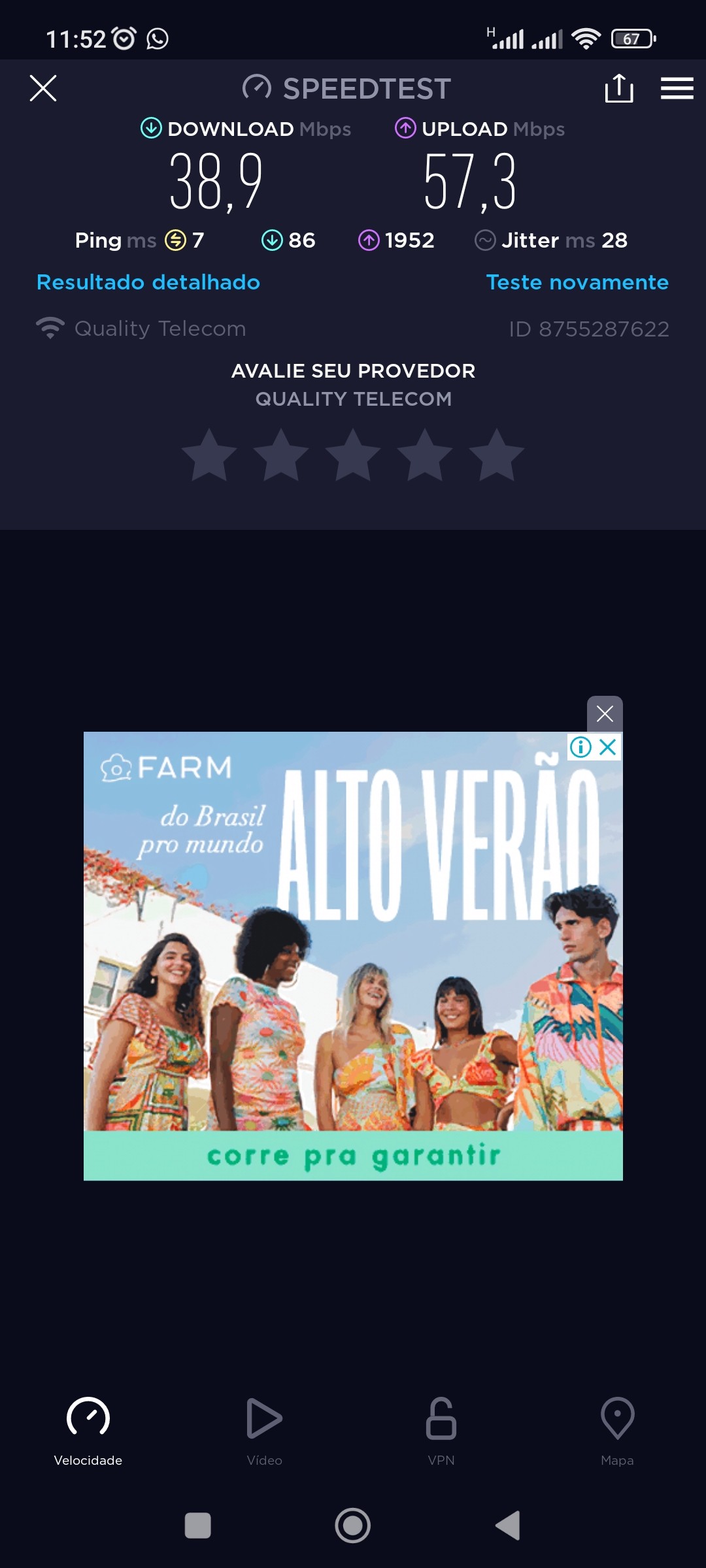Rate the provider one star
Viewport: 706px width, 1568px height.
(209, 455)
